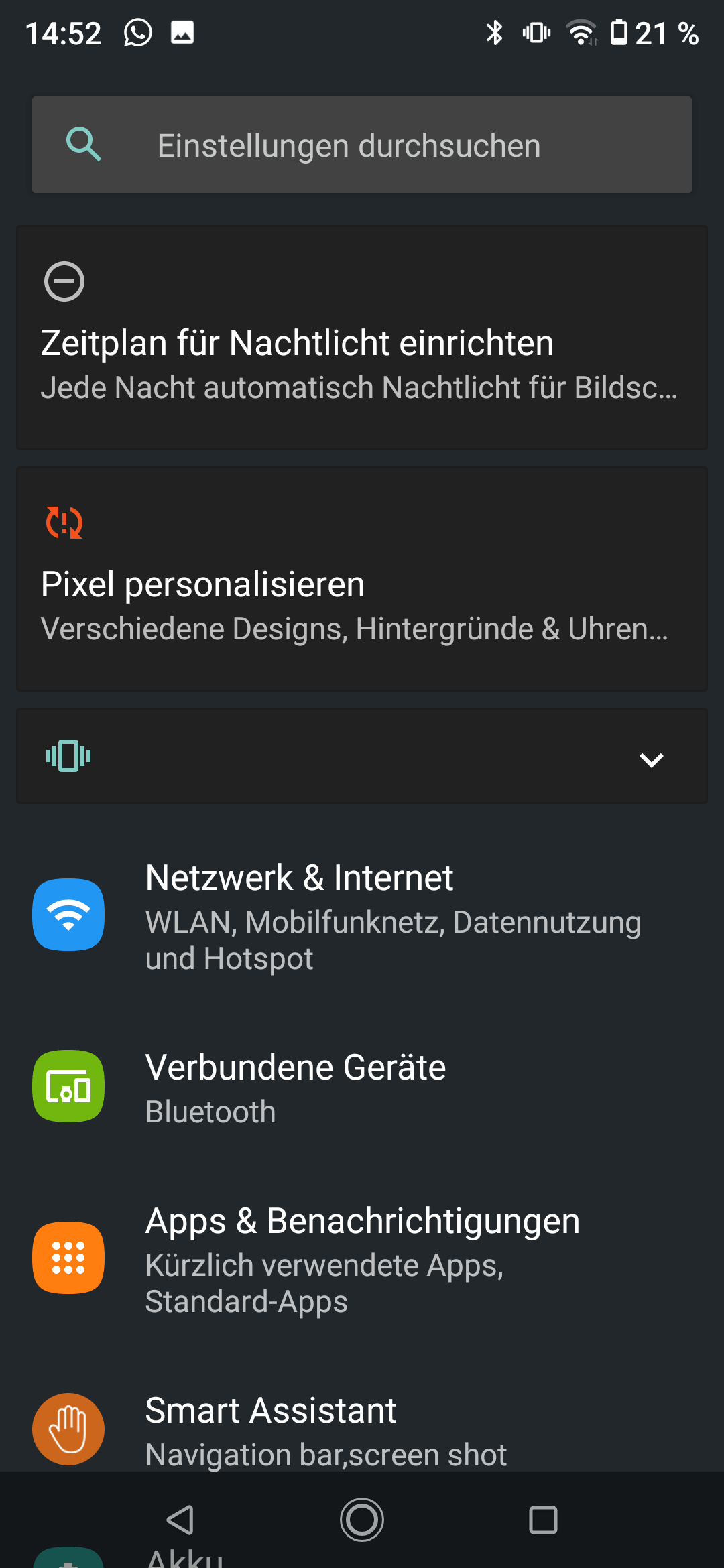The image size is (724, 1568).
Task: Go to the home screen
Action: click(362, 1520)
